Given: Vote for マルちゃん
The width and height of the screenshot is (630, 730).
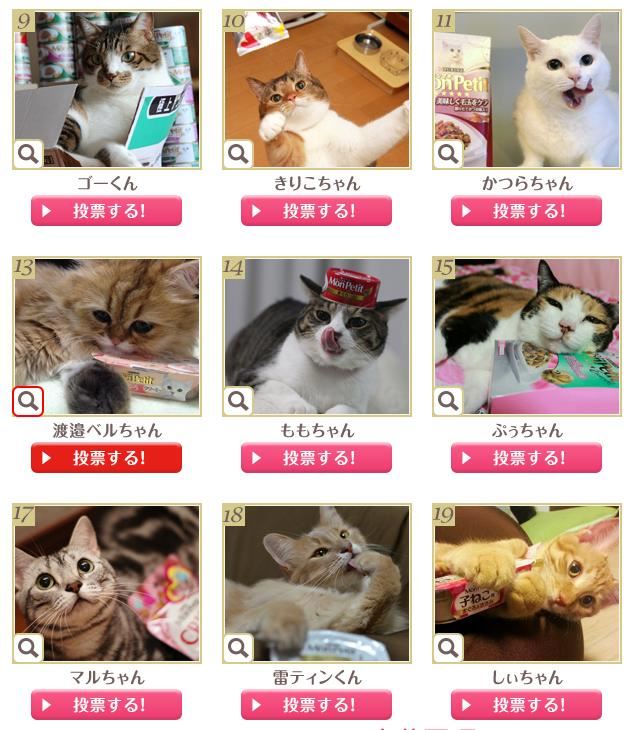Looking at the screenshot, I should click(x=106, y=705).
